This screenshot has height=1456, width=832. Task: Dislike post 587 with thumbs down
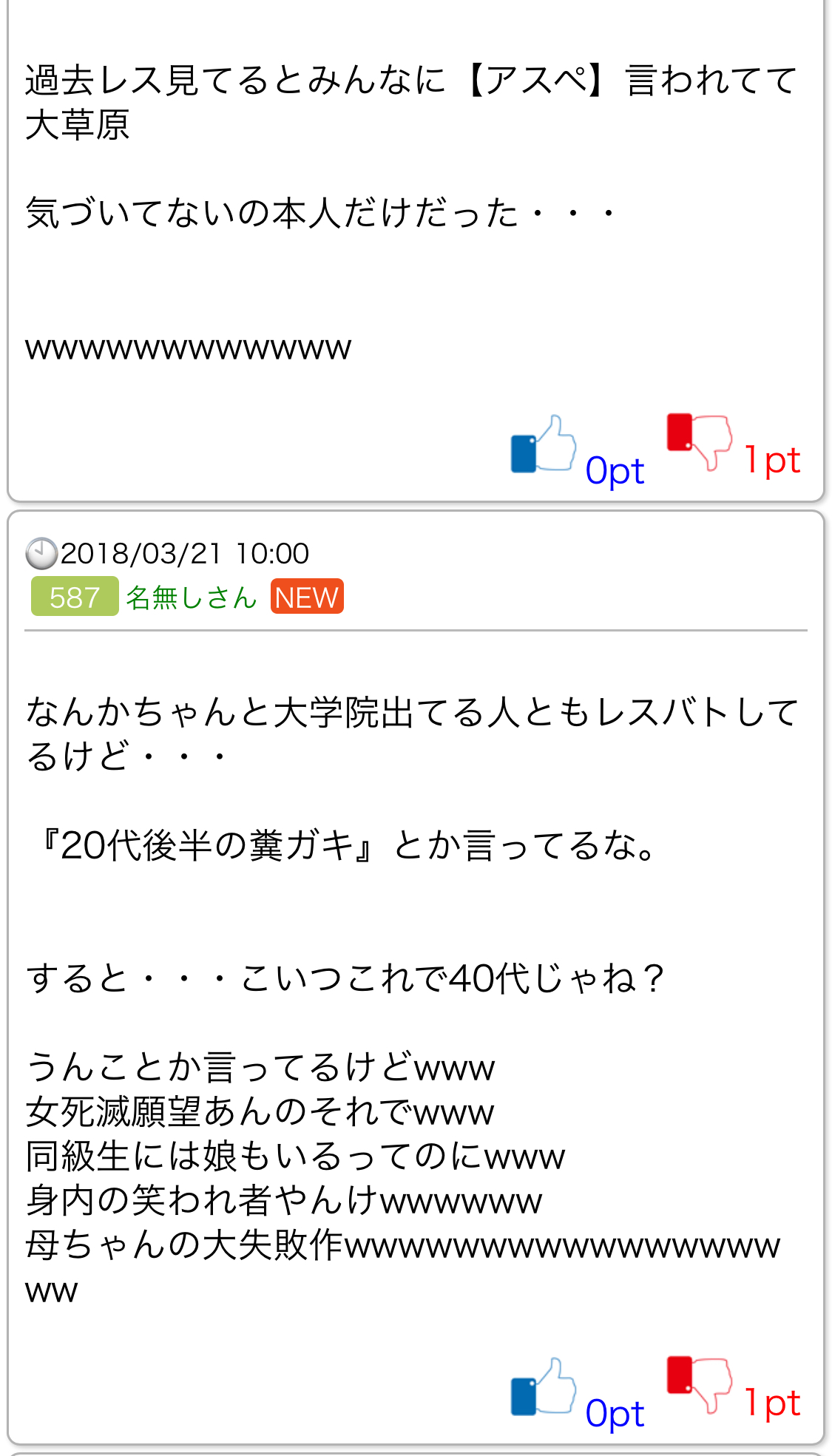[x=700, y=1384]
